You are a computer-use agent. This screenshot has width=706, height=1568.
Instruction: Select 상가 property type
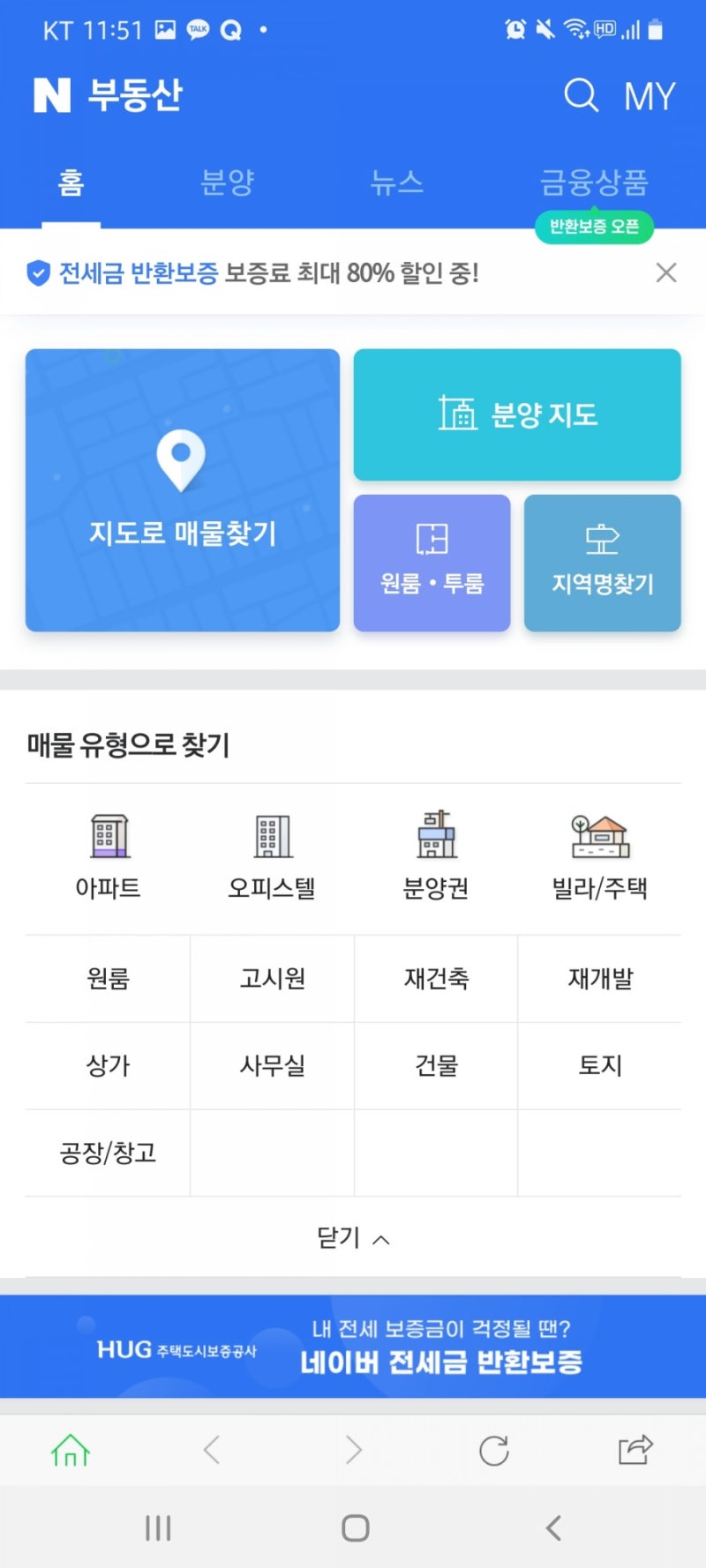point(108,1066)
